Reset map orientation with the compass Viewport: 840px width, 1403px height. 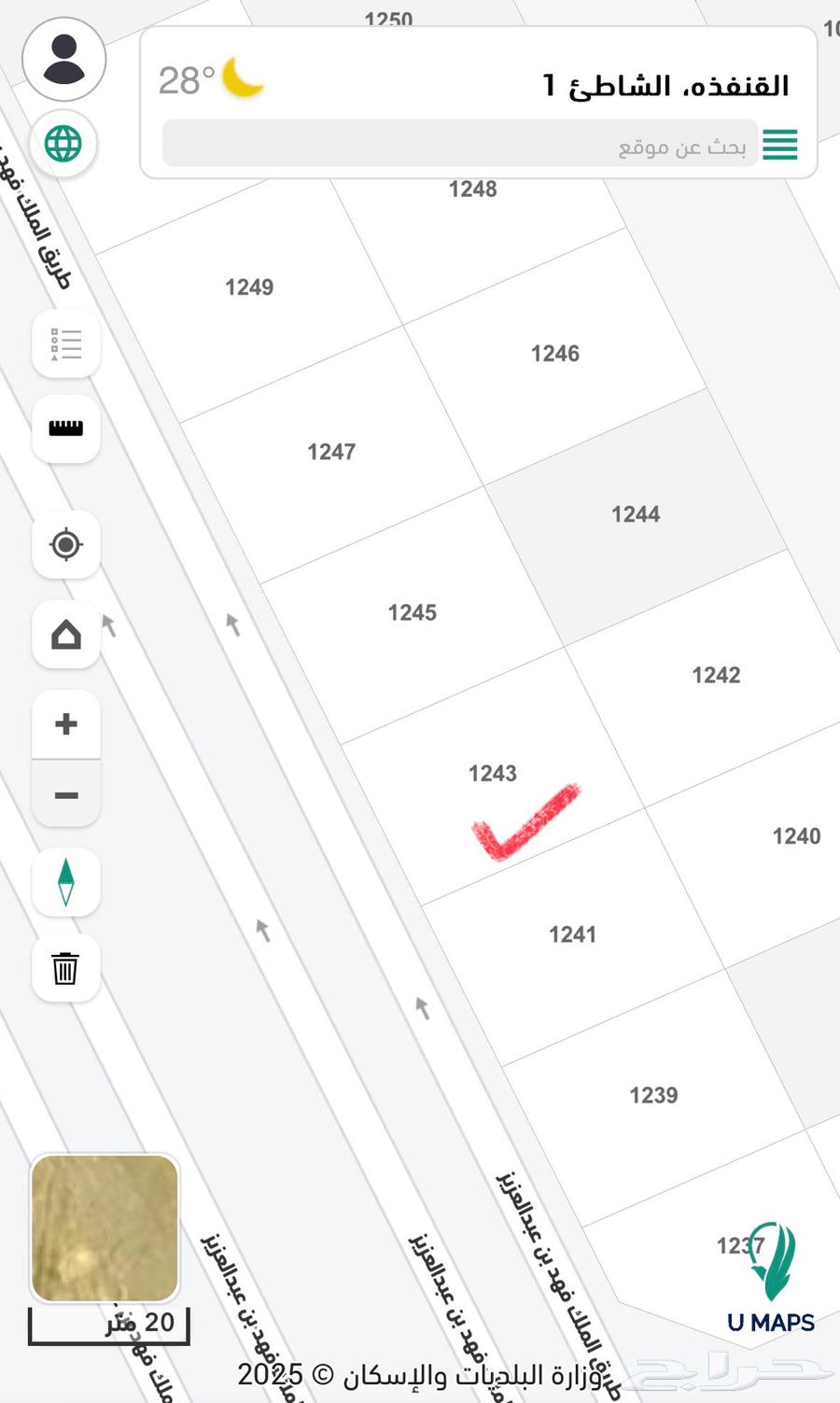66,882
